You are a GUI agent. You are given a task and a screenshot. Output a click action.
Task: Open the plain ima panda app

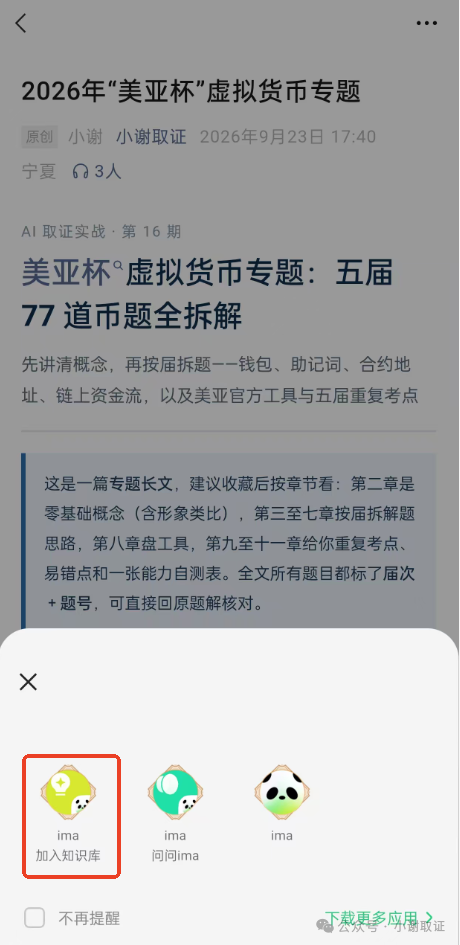click(x=282, y=803)
